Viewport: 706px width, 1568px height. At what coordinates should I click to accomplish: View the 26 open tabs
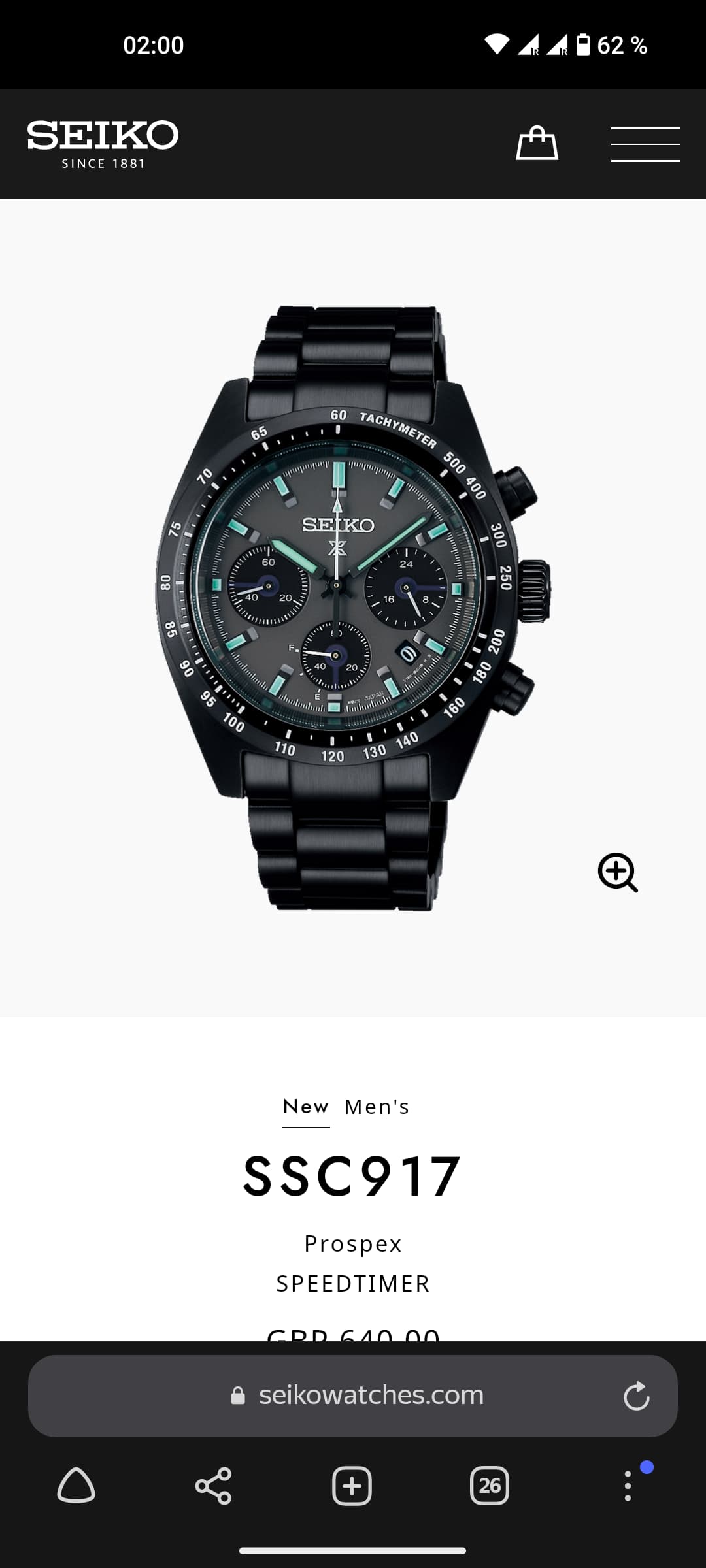coord(489,1486)
